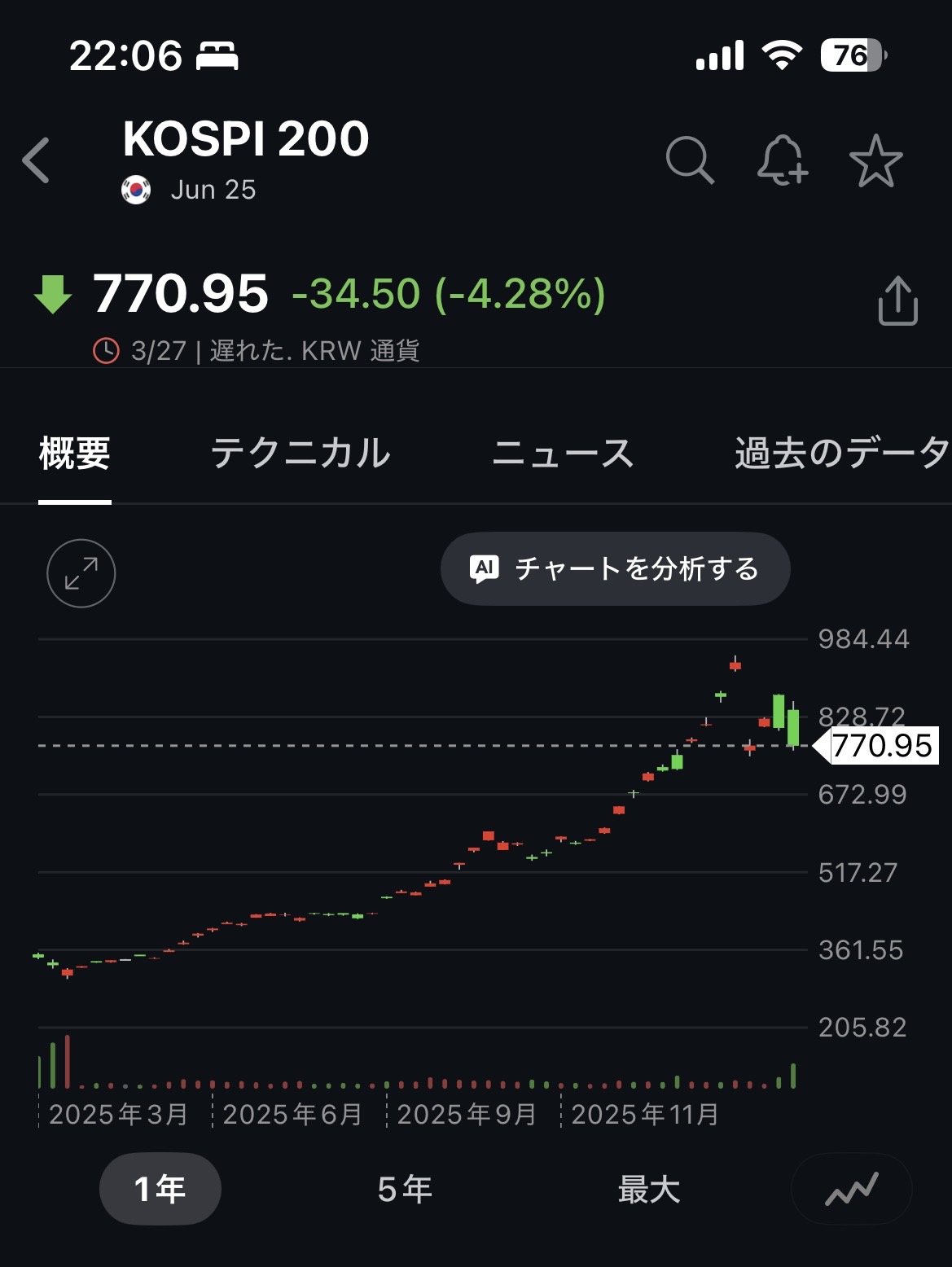Expand the chart to fullscreen
This screenshot has width=952, height=1267.
click(x=81, y=573)
